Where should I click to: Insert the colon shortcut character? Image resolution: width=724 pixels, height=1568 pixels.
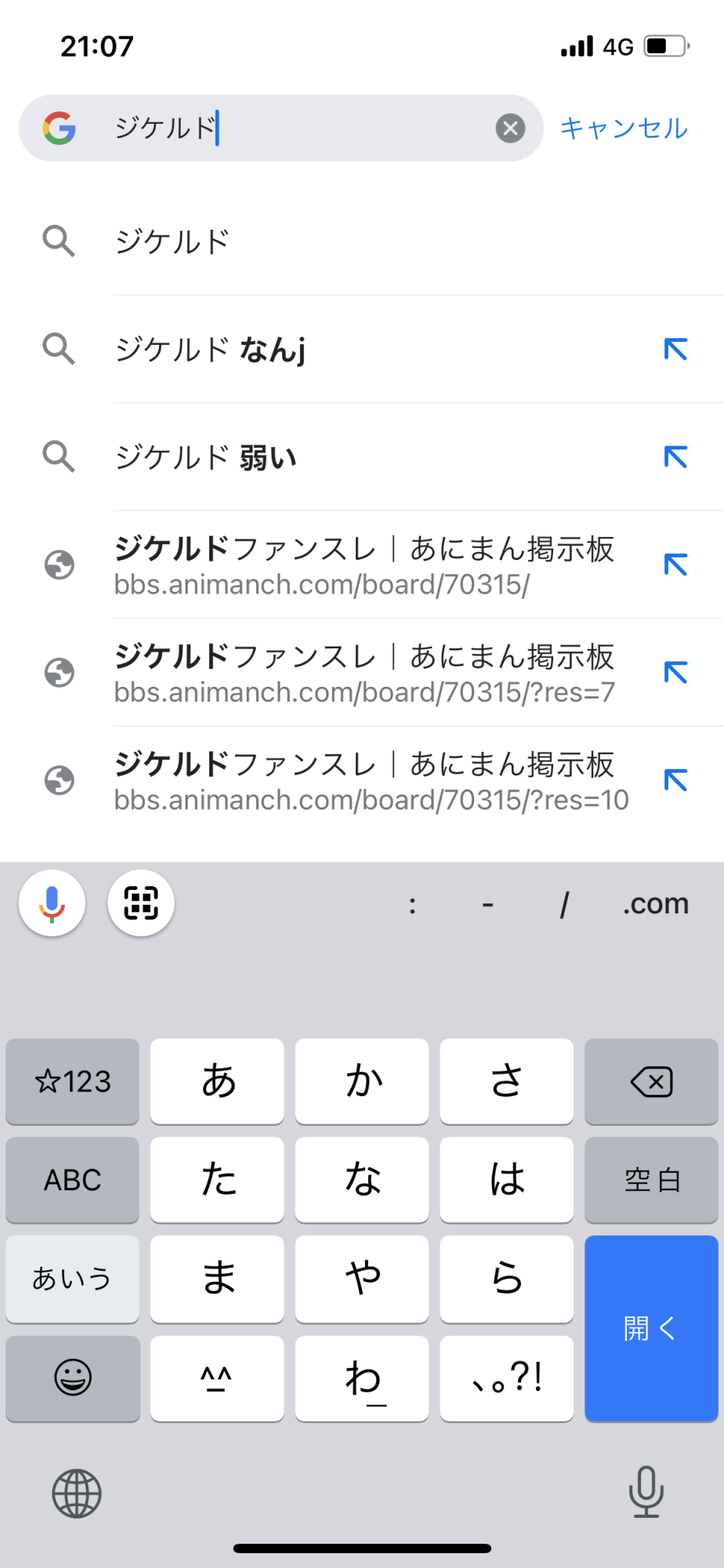tap(412, 905)
